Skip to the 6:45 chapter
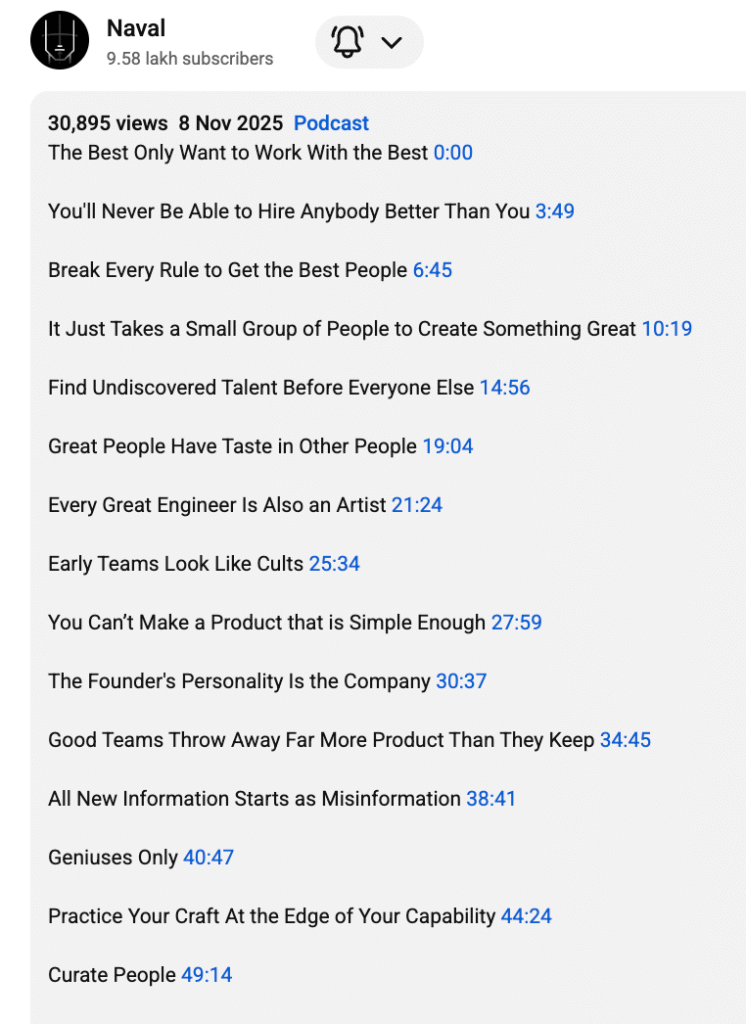 coord(432,270)
